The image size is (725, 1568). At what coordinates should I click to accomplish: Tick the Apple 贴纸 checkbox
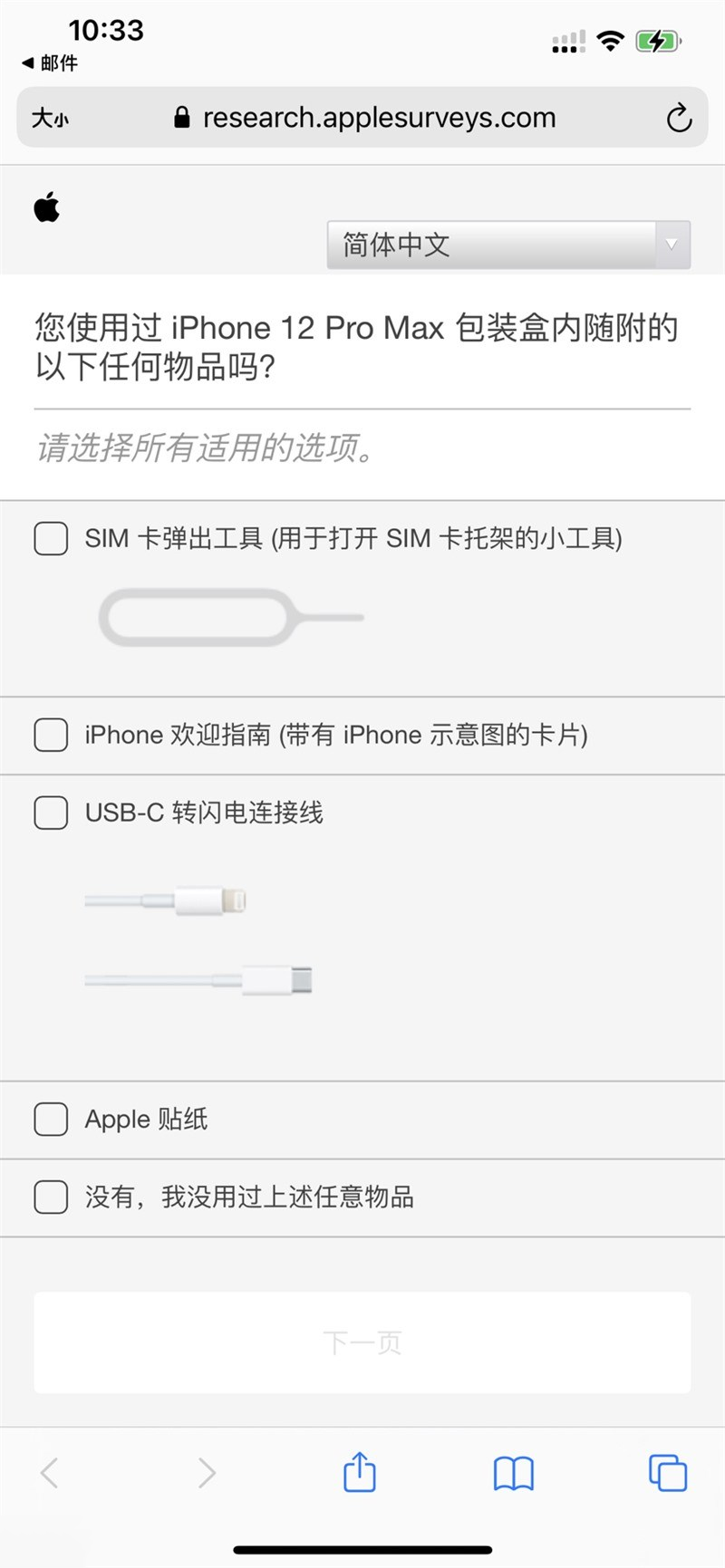click(x=51, y=1119)
